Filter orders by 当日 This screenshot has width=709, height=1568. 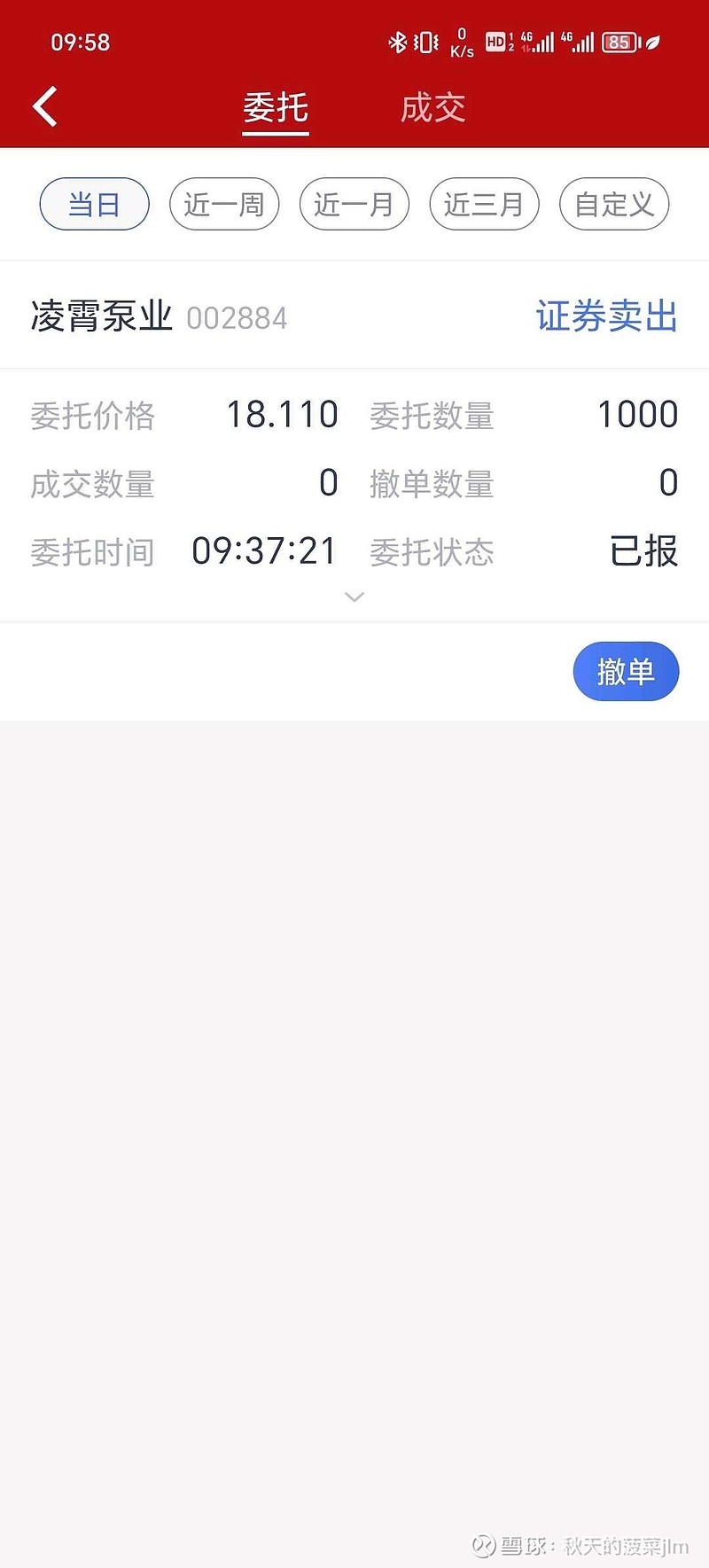pyautogui.click(x=94, y=204)
